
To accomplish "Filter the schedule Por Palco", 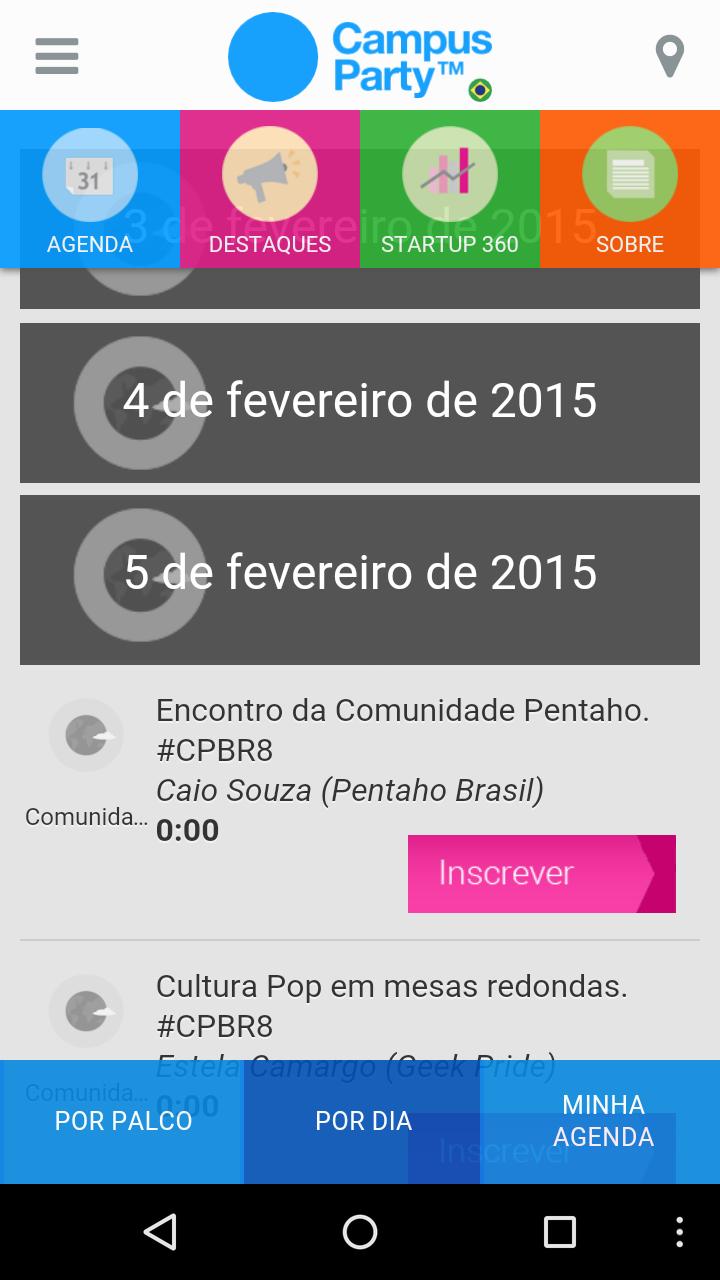I will point(123,1121).
